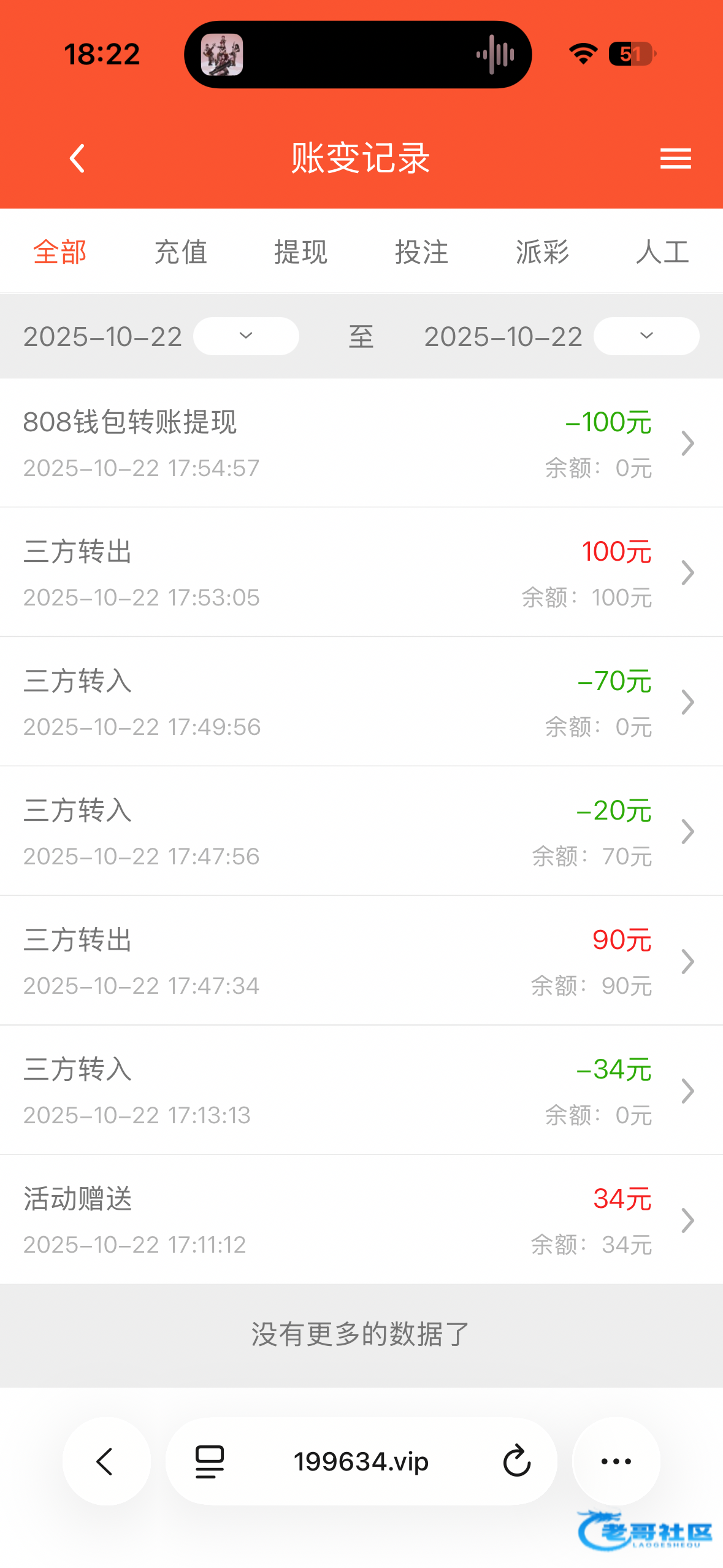Image resolution: width=723 pixels, height=1568 pixels.
Task: Switch to the 派彩 tab
Action: (543, 252)
